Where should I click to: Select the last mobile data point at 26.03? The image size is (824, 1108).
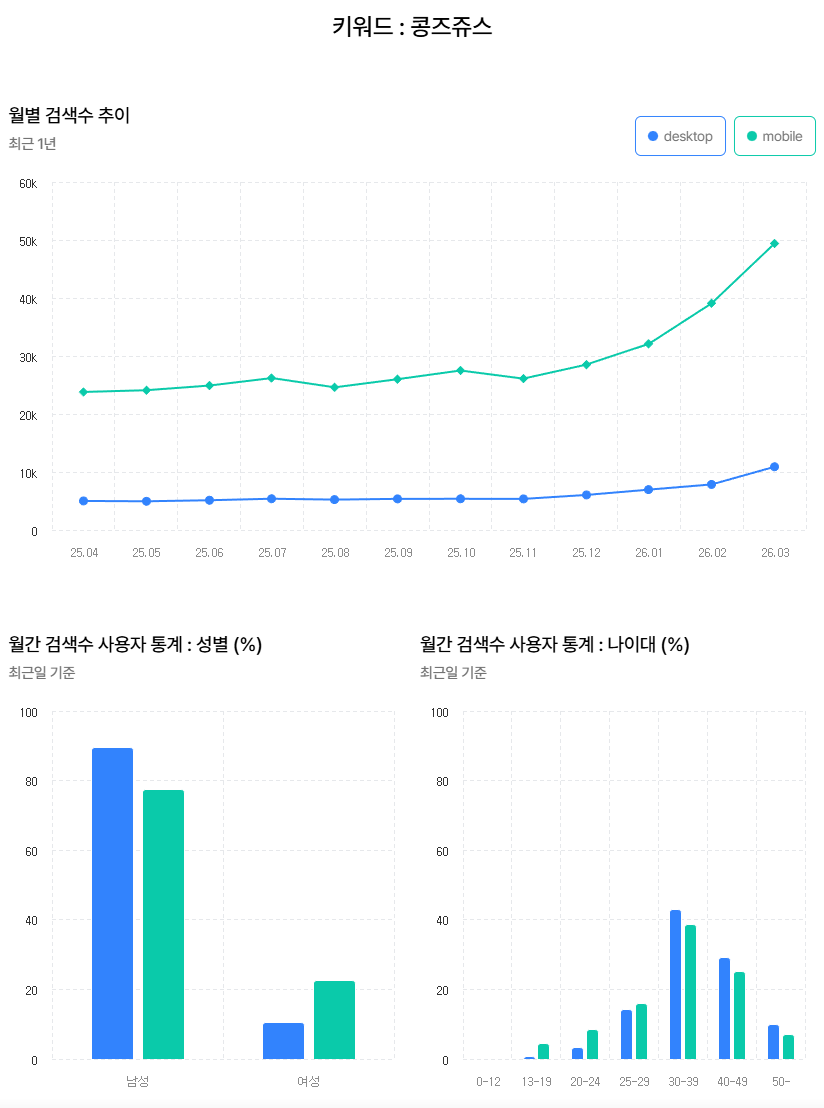tap(774, 242)
